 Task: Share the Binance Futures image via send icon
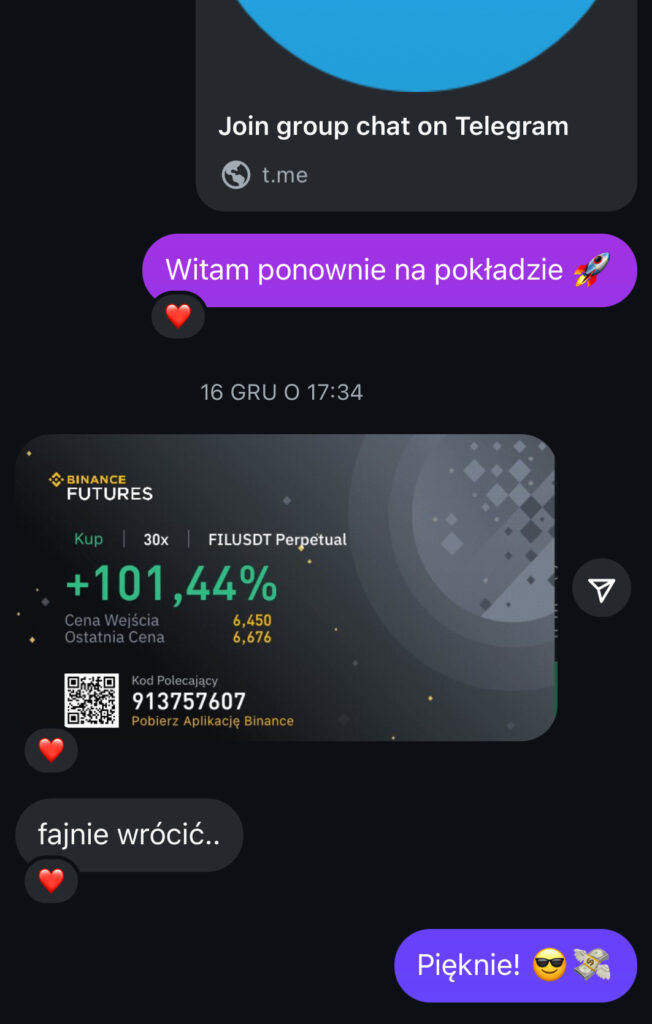pyautogui.click(x=601, y=589)
